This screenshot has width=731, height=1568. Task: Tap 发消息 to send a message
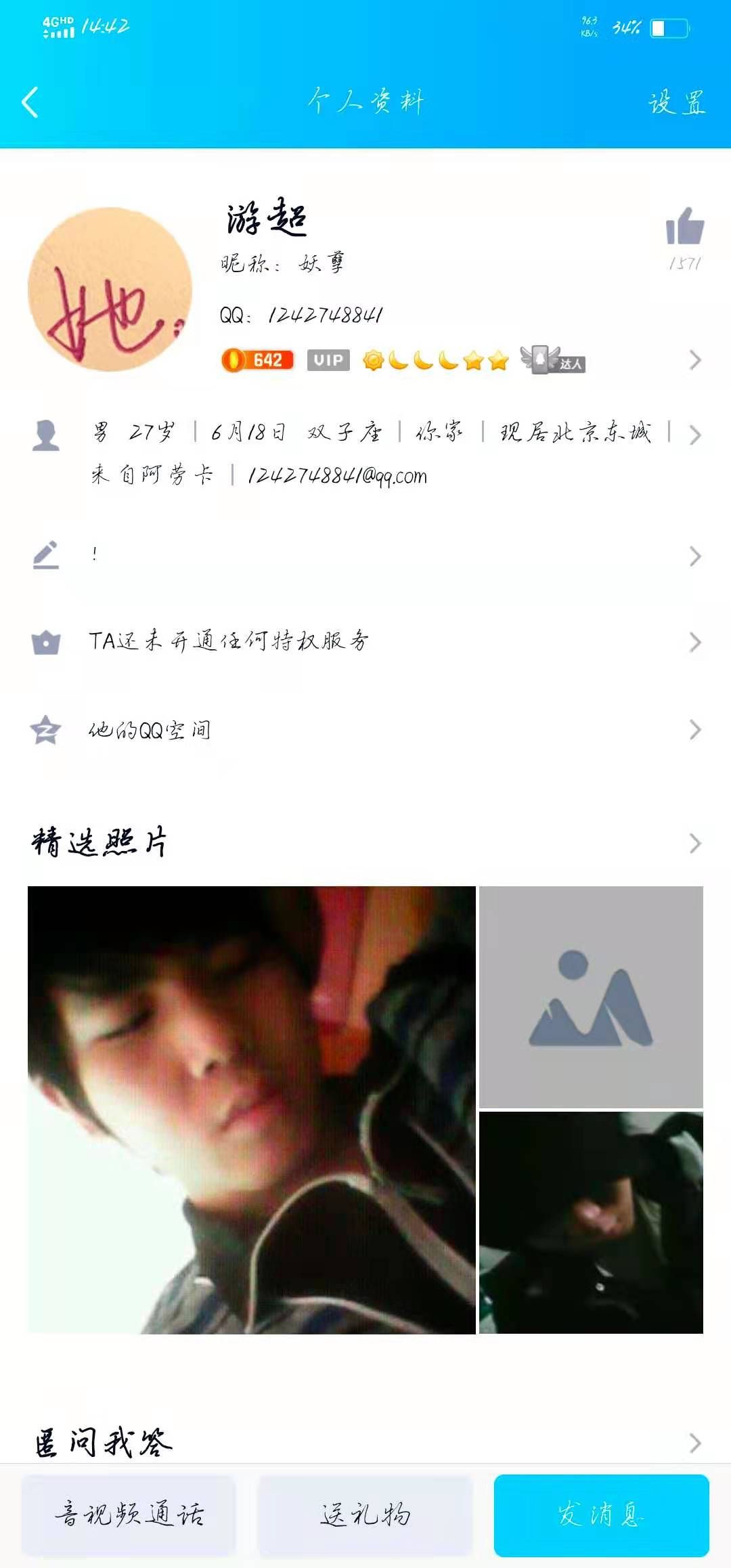pyautogui.click(x=601, y=1515)
